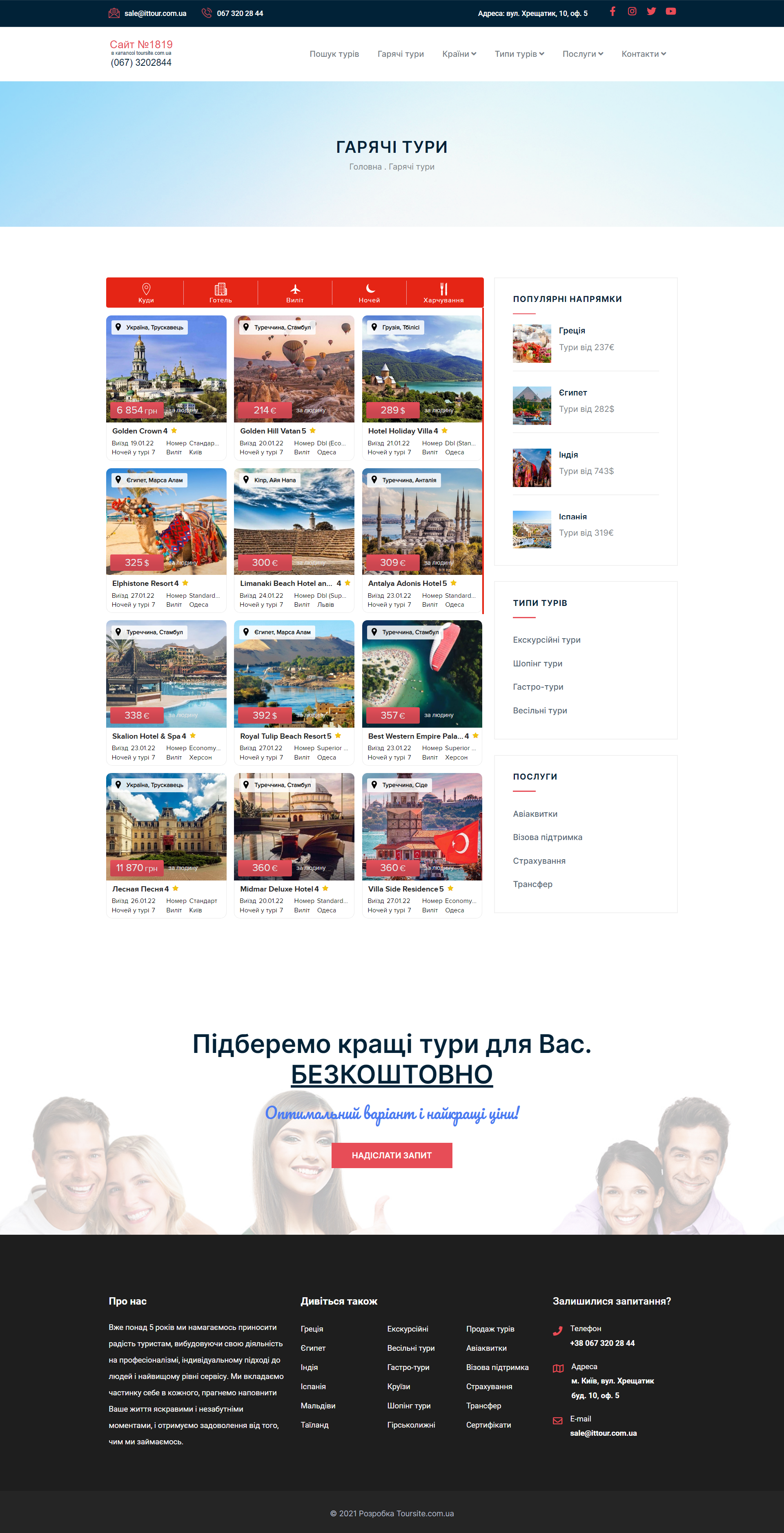The height and width of the screenshot is (1533, 784).
Task: Open Авіаквитки in Послуги sidebar
Action: pyautogui.click(x=535, y=813)
